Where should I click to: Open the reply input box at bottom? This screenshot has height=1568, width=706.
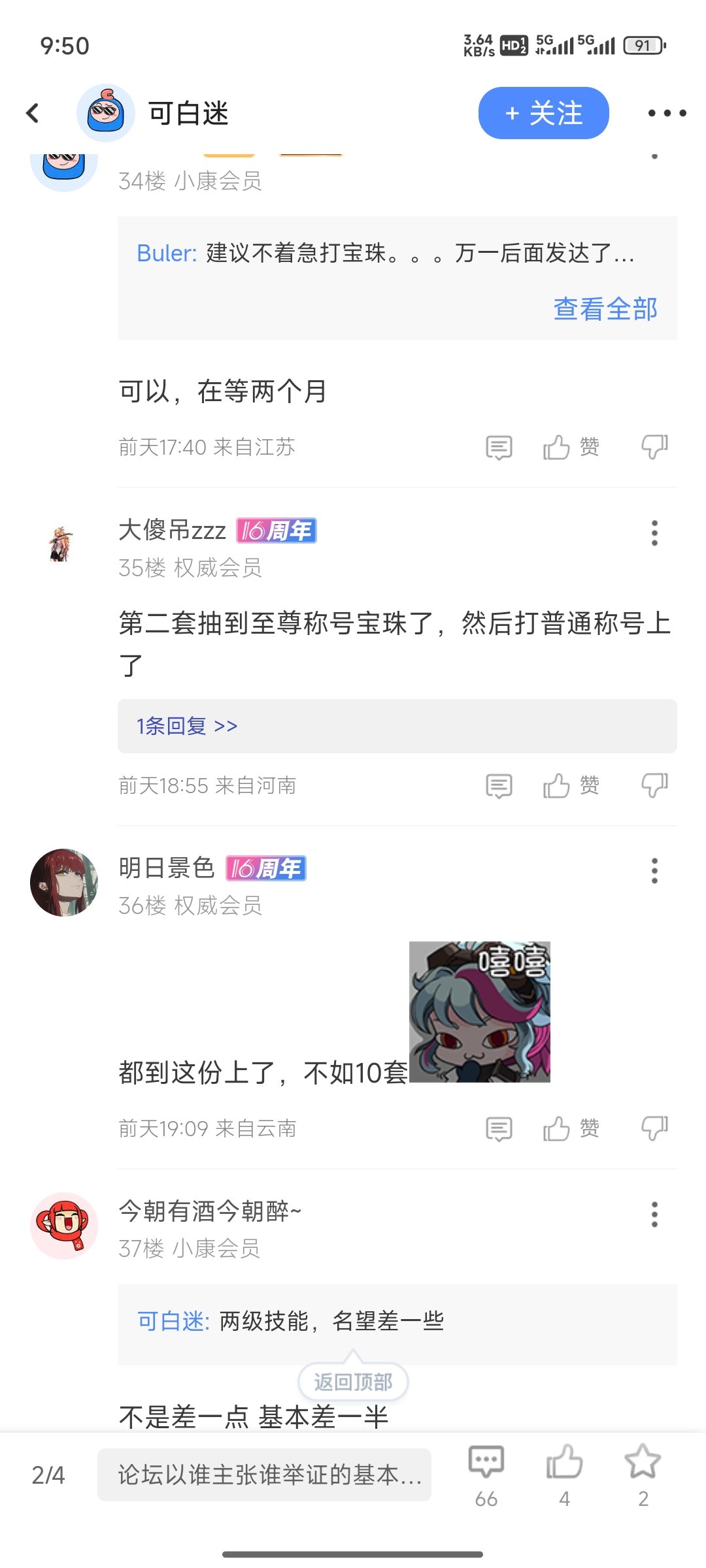264,1475
